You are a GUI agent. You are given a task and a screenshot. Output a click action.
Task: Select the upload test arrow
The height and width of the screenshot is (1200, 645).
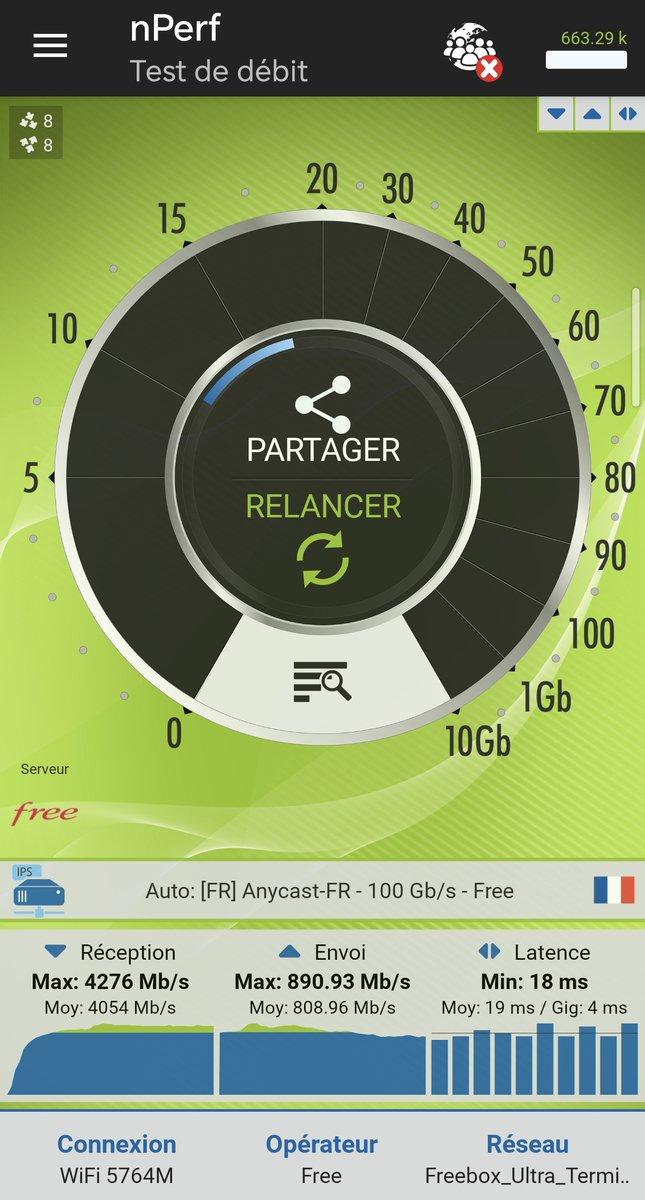[592, 114]
